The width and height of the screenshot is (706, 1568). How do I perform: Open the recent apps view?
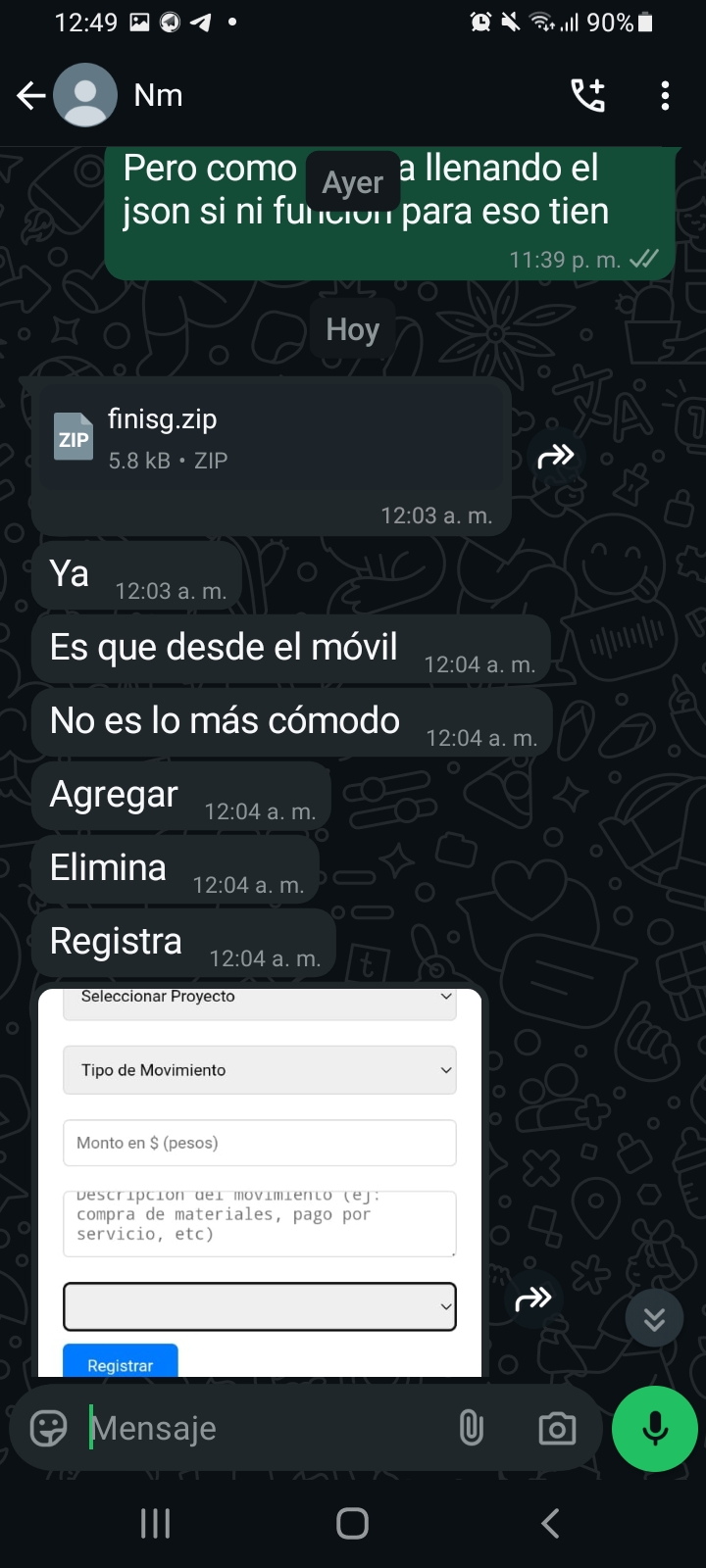[x=156, y=1523]
